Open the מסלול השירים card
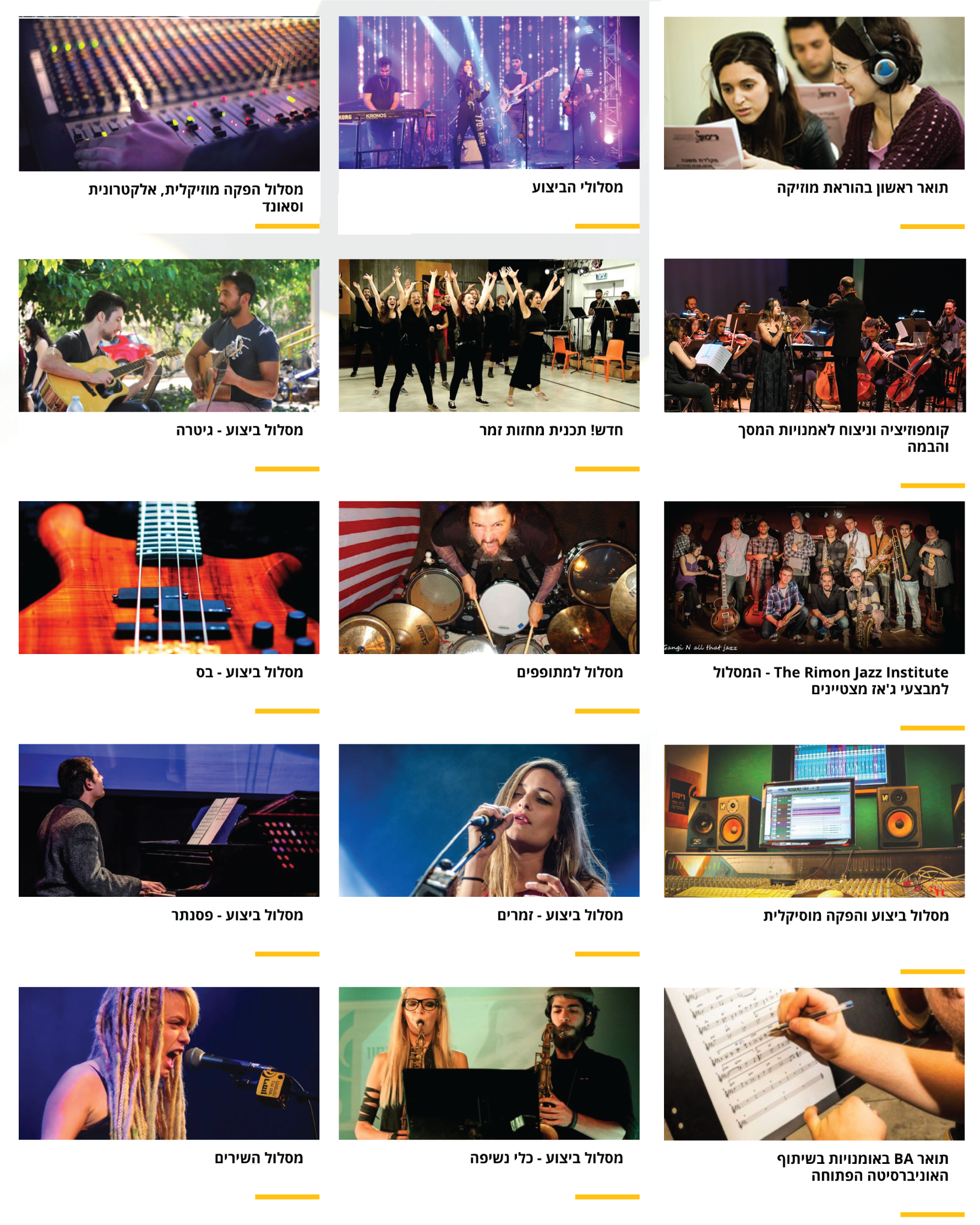Image resolution: width=980 pixels, height=1225 pixels. pyautogui.click(x=168, y=1063)
